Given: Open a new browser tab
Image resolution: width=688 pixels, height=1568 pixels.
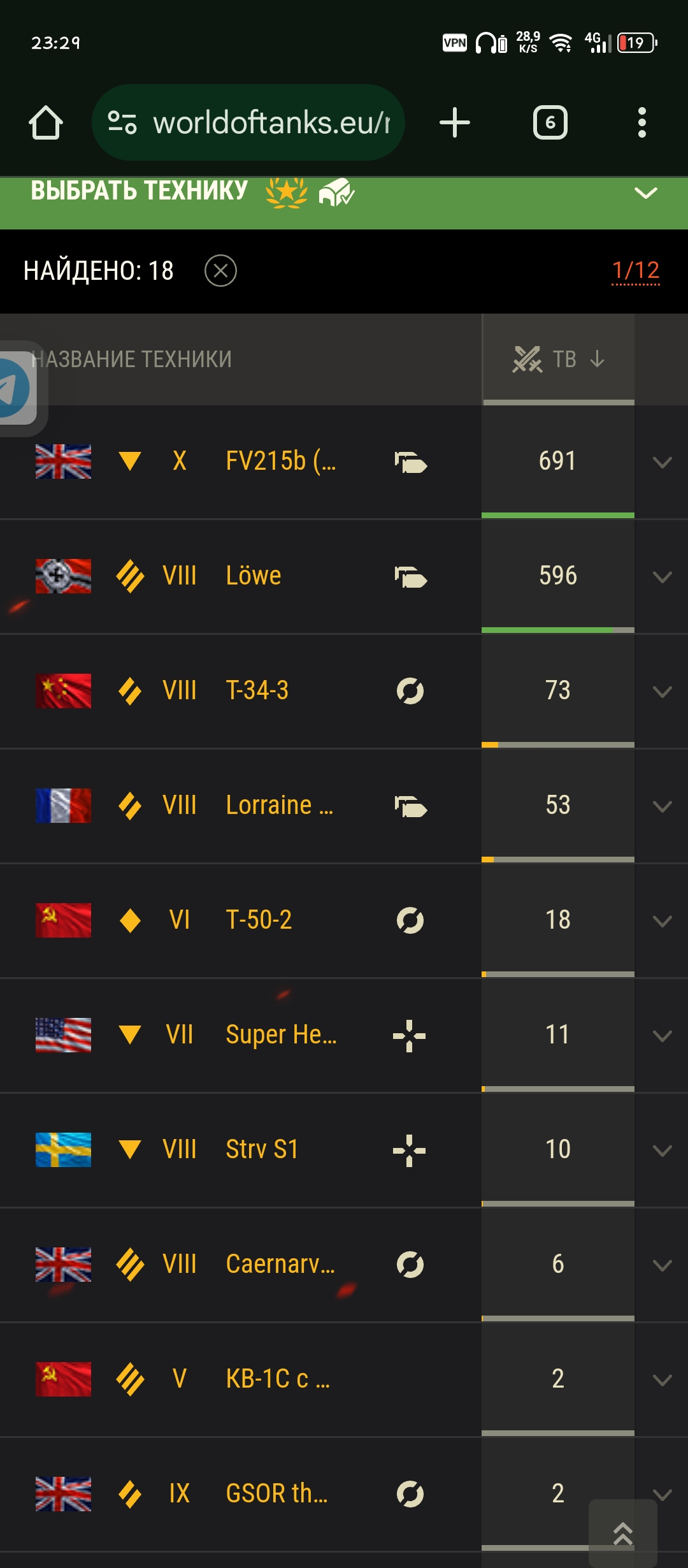Looking at the screenshot, I should click(455, 122).
